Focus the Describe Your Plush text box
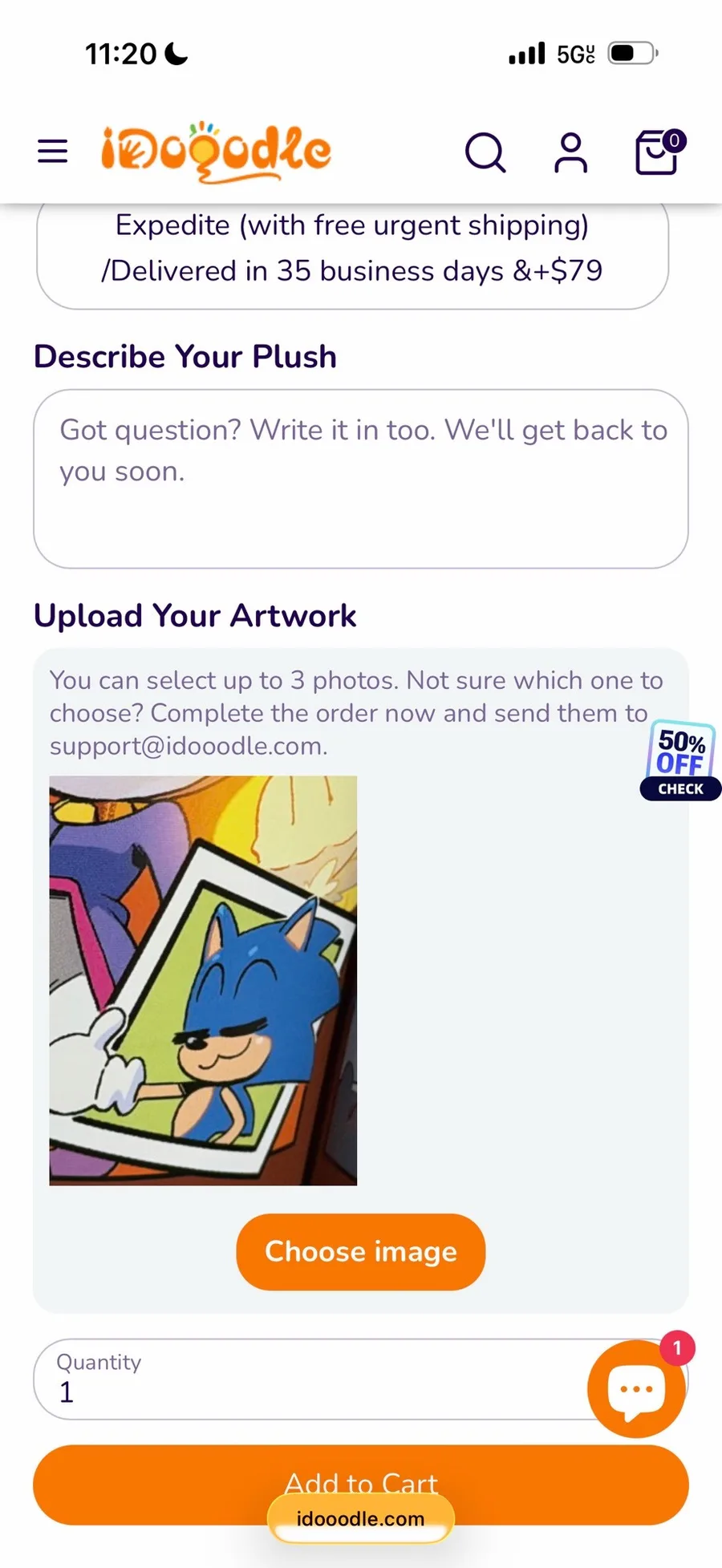The image size is (722, 1568). click(361, 479)
